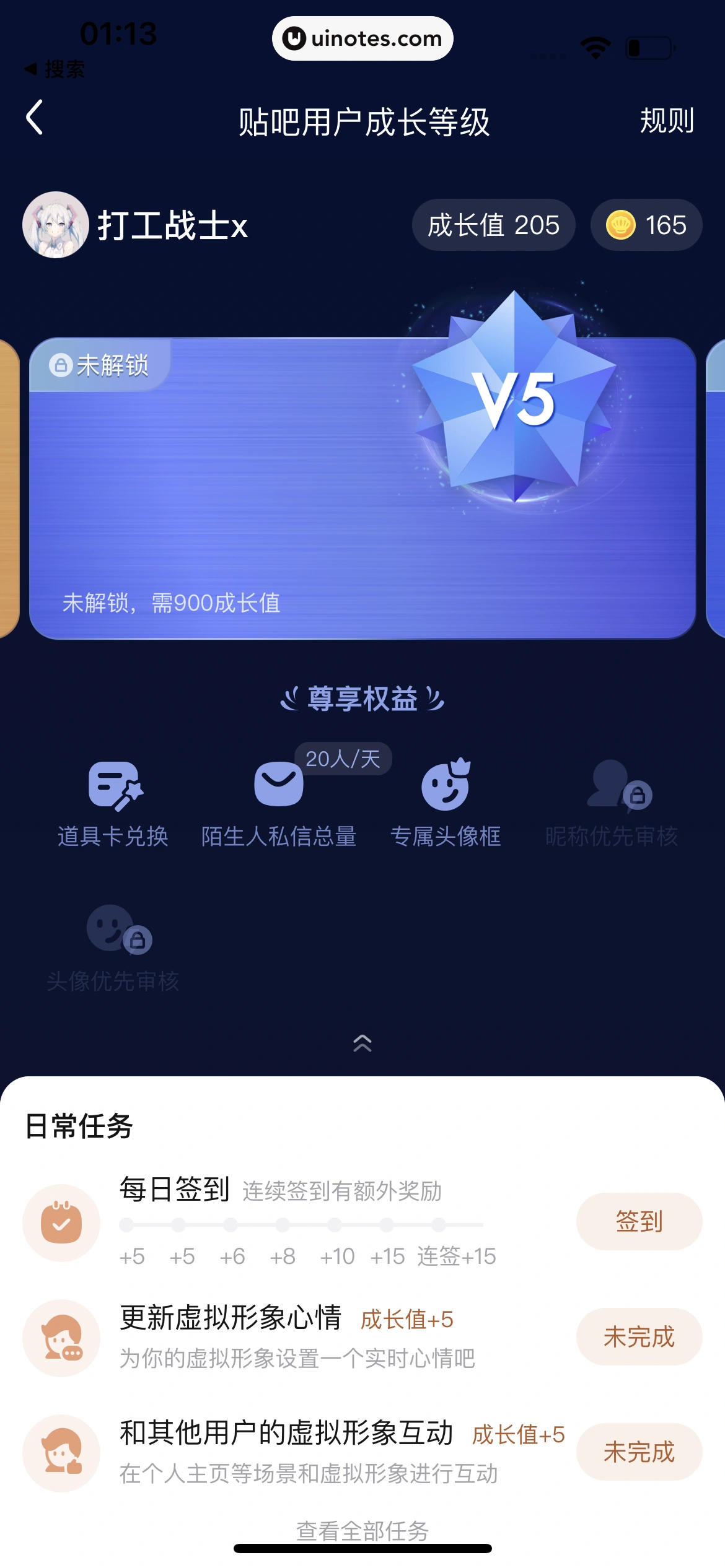Tap the 签到 daily check-in button
Screen dimensions: 725x1568
pos(639,1221)
